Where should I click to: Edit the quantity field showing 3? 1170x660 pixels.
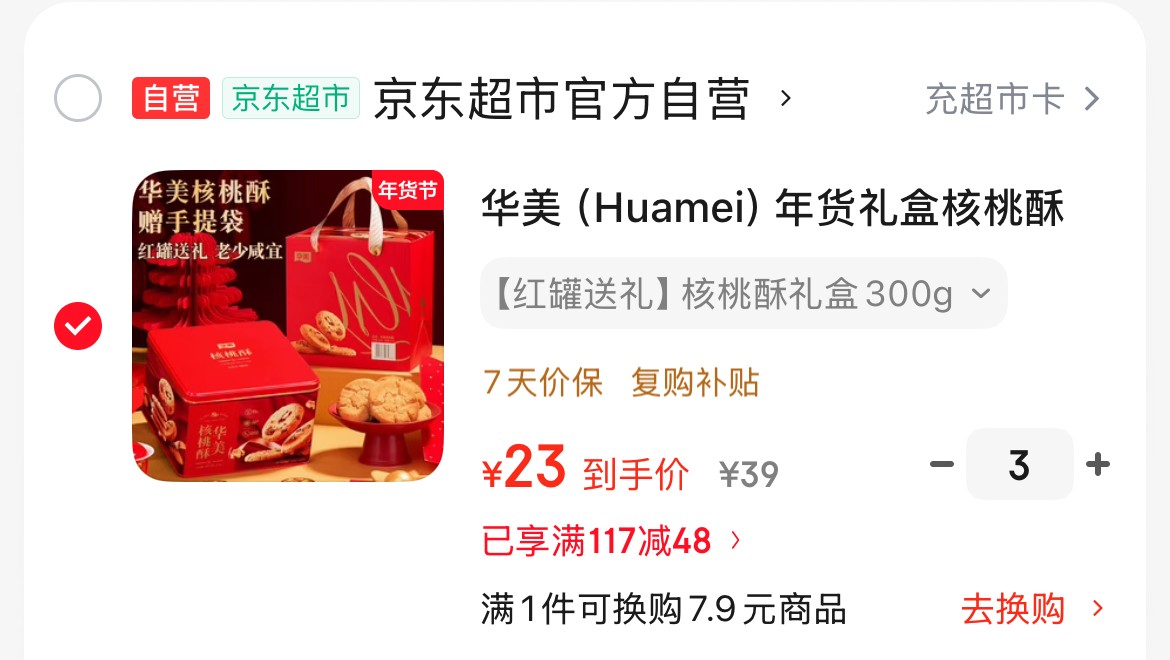(1019, 464)
